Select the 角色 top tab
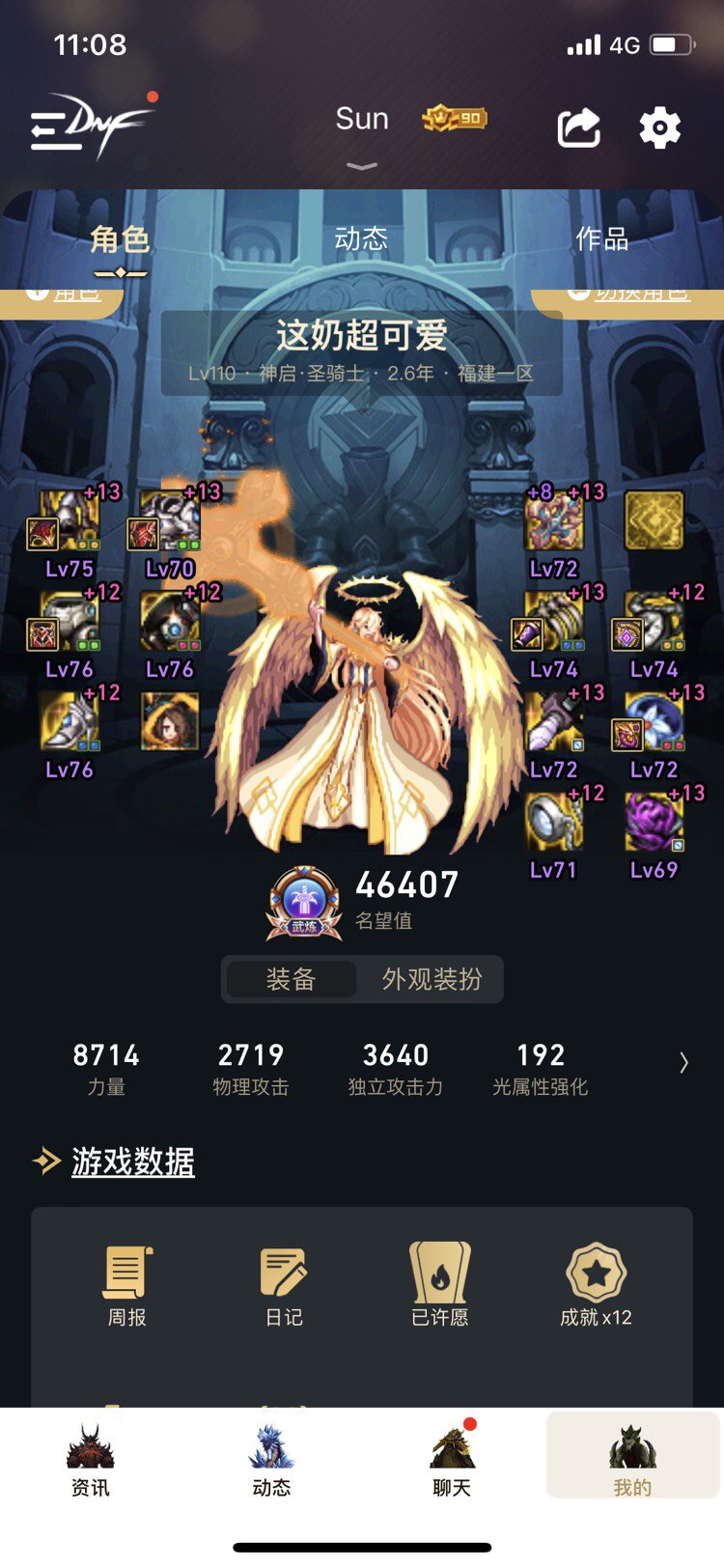Image resolution: width=724 pixels, height=1568 pixels. (120, 239)
